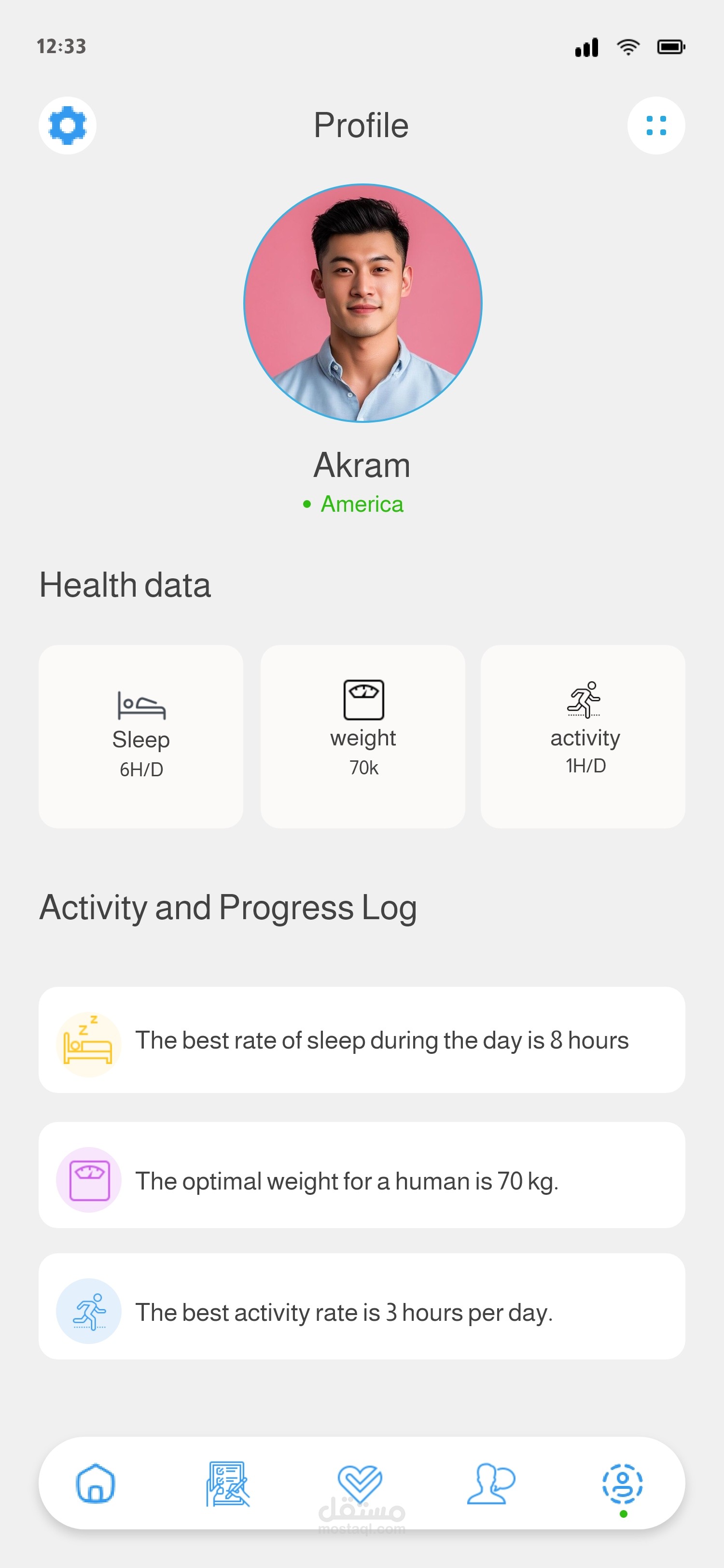Switch to the checklist notes tab
Screen dimensions: 724x1568
click(x=227, y=1484)
